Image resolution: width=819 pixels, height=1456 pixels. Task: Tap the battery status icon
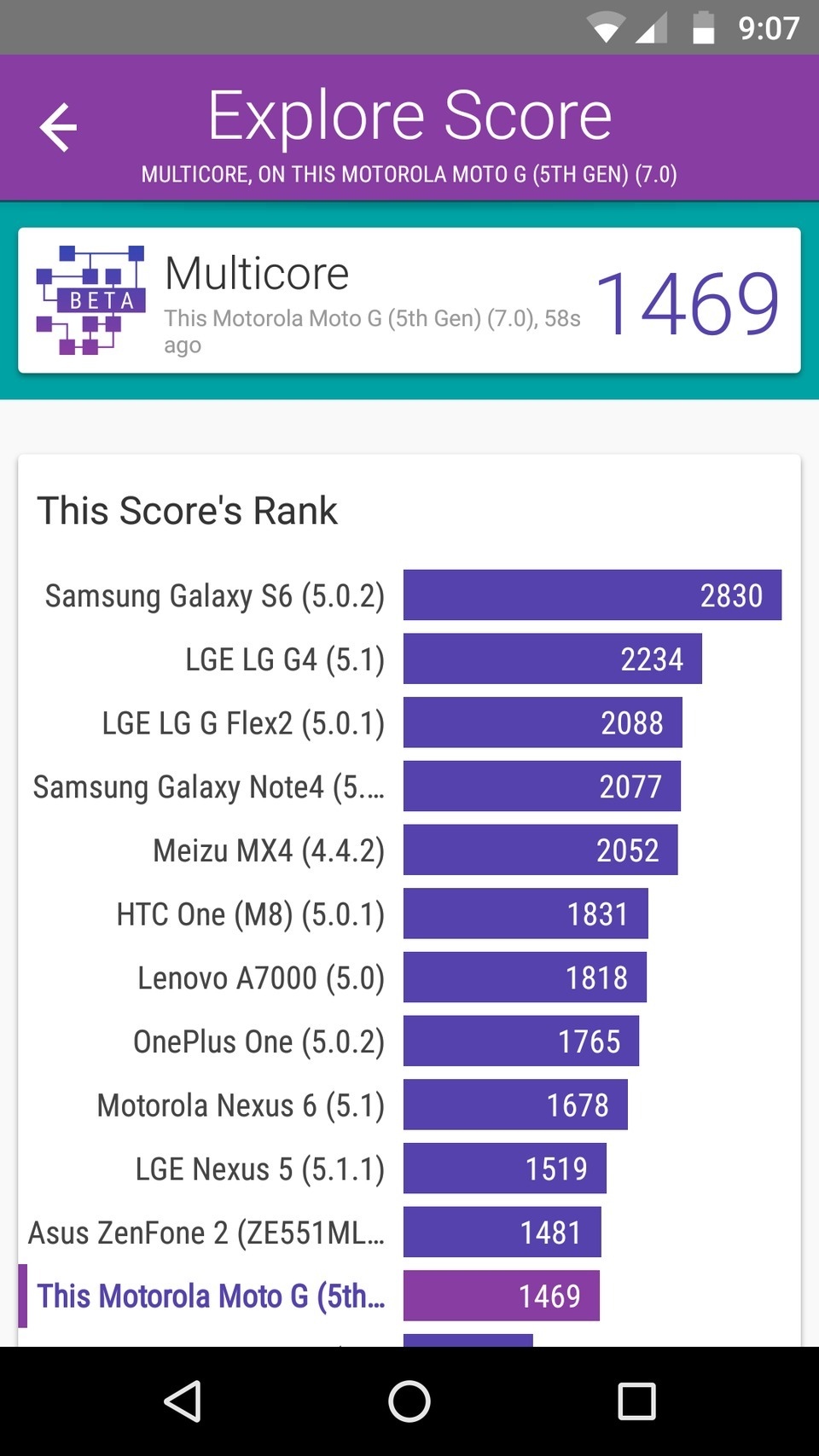(704, 26)
